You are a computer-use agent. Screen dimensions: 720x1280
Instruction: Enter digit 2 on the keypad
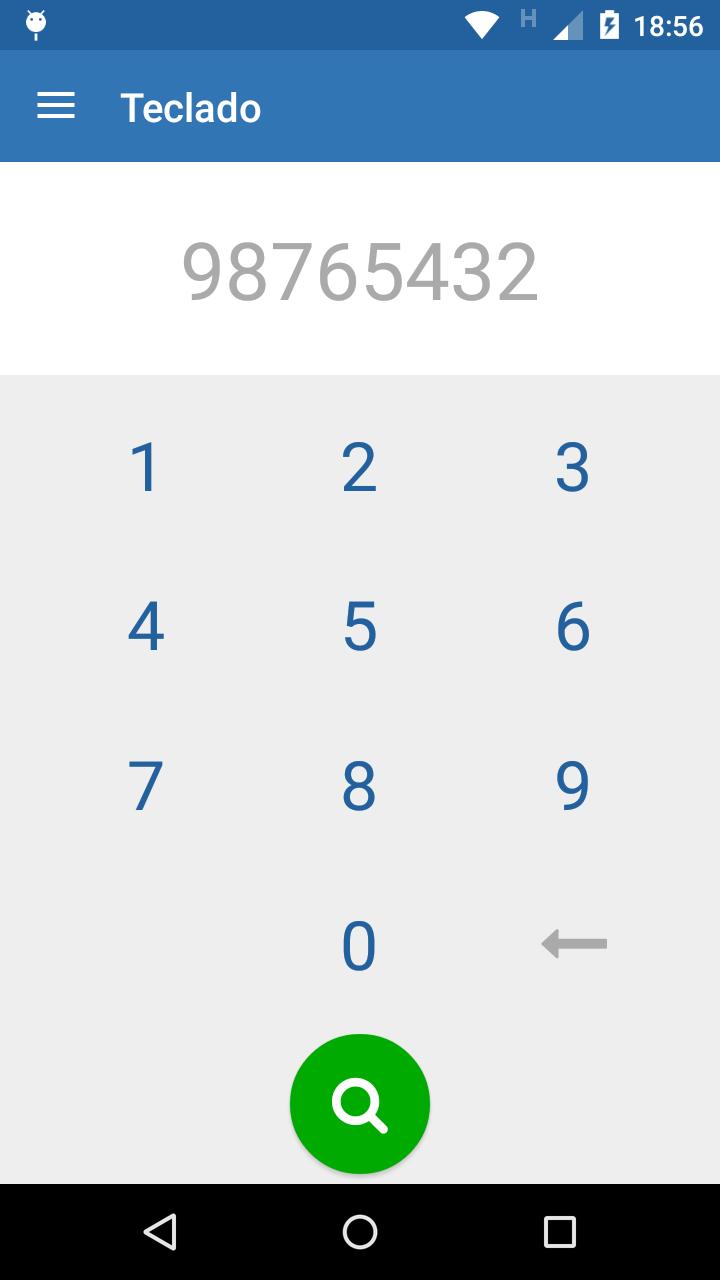pos(359,467)
